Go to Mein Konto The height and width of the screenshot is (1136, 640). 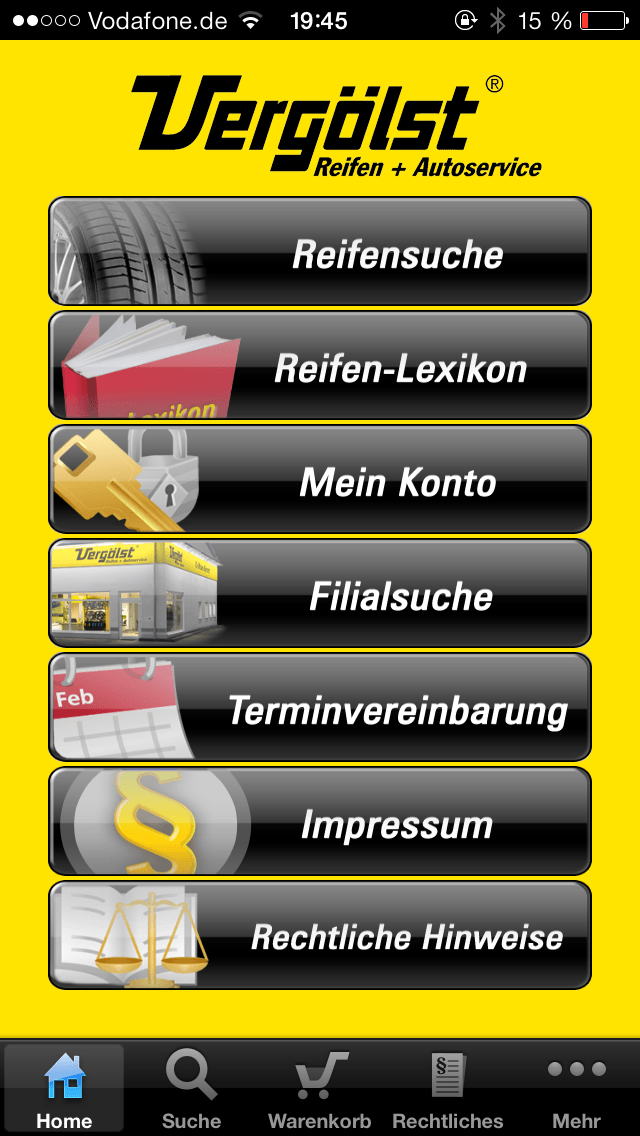click(x=320, y=479)
